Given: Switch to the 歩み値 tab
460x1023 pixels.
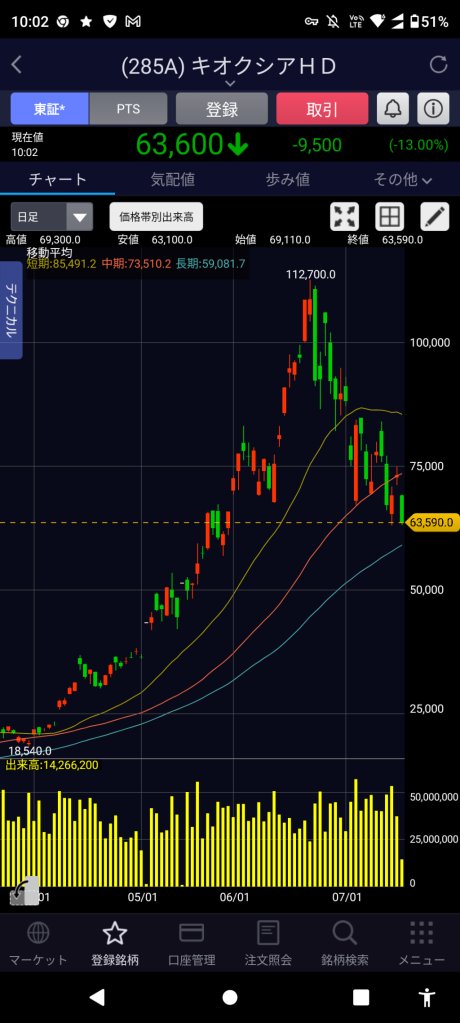Looking at the screenshot, I should pos(288,179).
